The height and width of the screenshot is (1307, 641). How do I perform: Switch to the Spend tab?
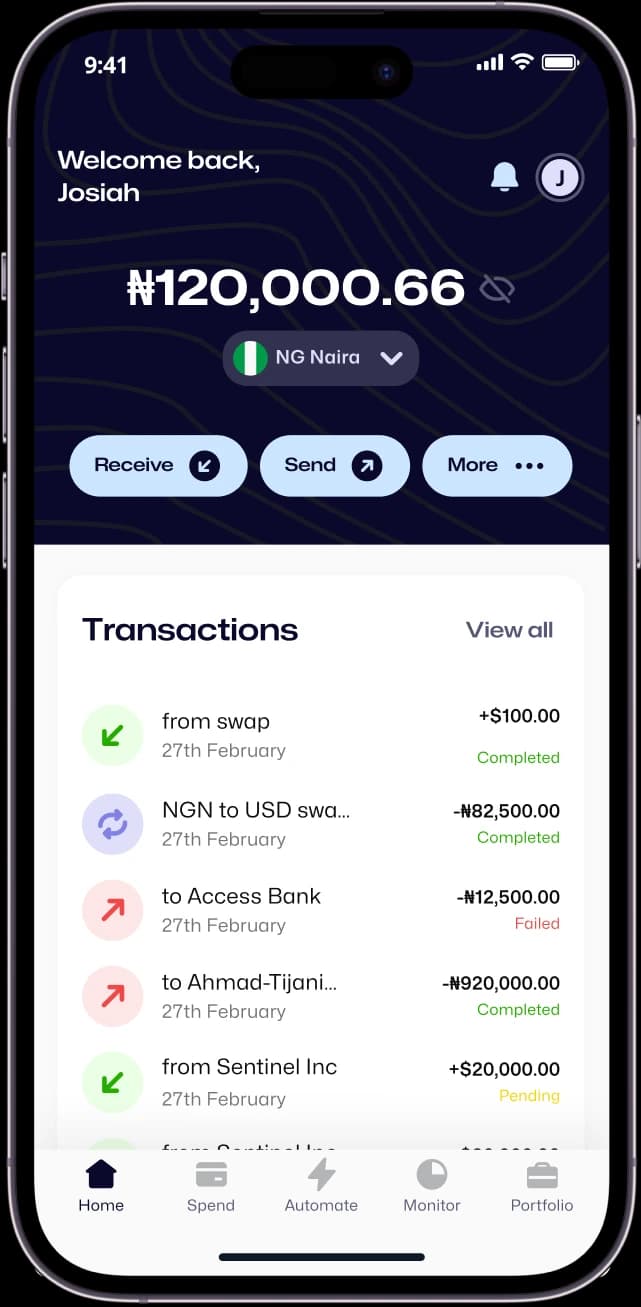(x=211, y=1186)
